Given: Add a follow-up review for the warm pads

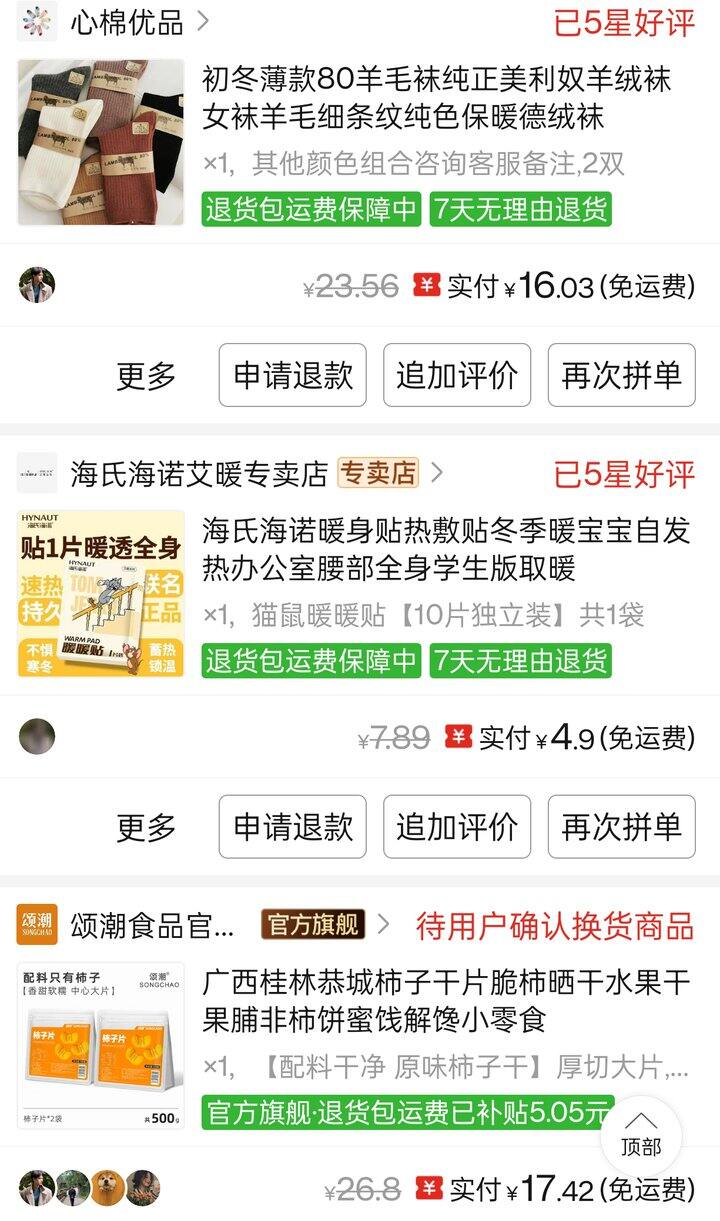Looking at the screenshot, I should (457, 827).
